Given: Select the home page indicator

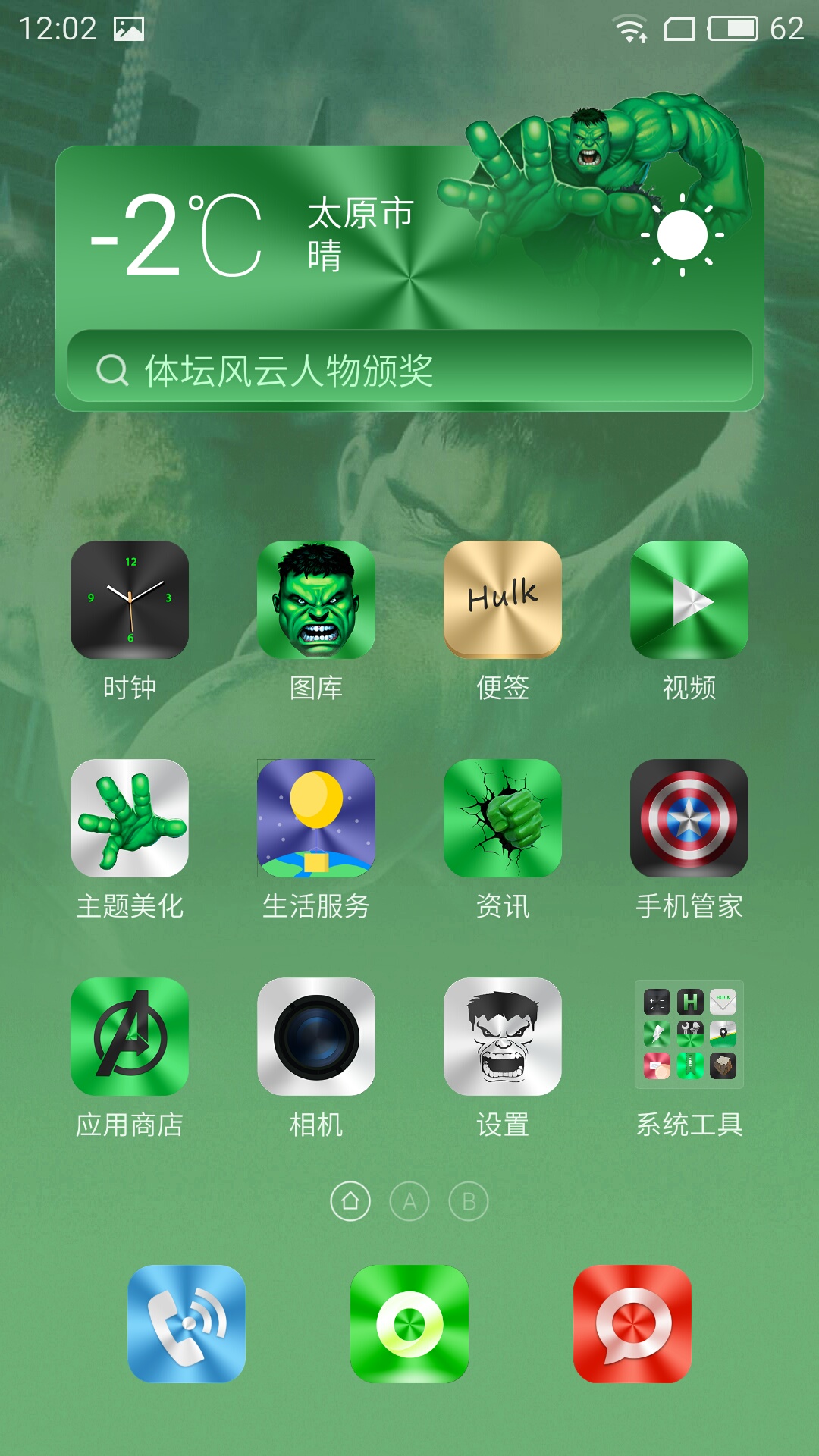Looking at the screenshot, I should pyautogui.click(x=350, y=1201).
